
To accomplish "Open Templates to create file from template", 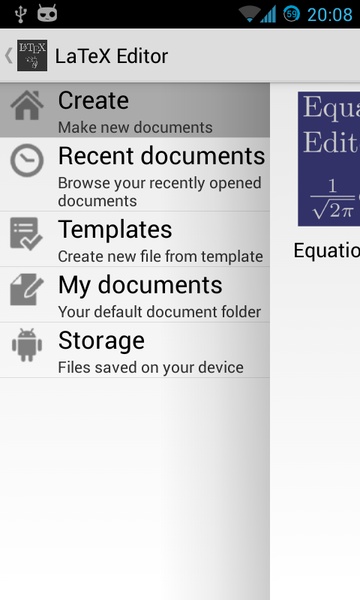I will (x=135, y=239).
